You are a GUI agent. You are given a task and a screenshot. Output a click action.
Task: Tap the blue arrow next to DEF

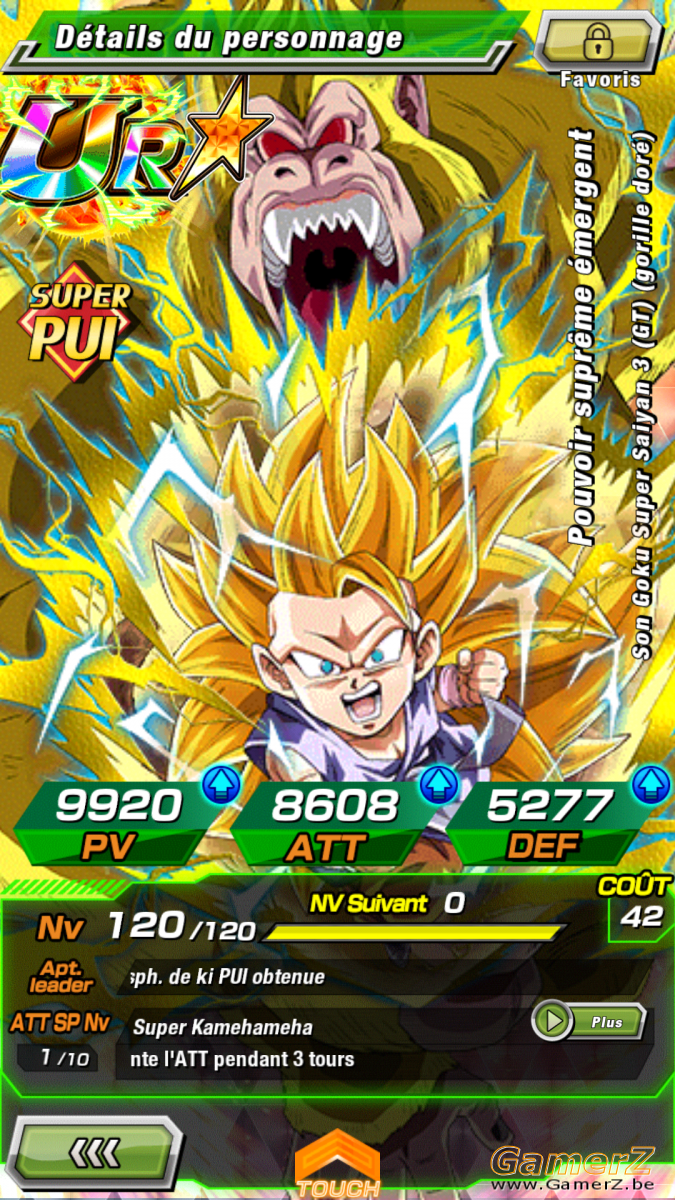(651, 786)
